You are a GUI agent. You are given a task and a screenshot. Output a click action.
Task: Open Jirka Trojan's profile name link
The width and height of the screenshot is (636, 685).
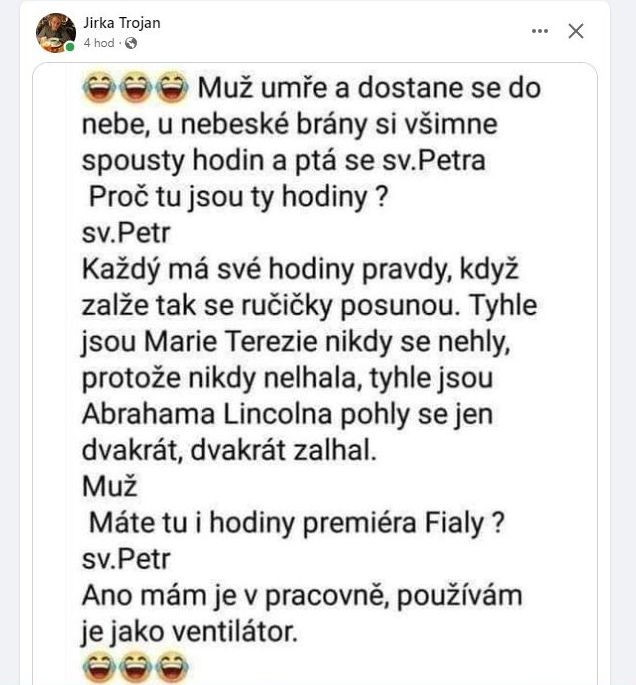pos(123,23)
